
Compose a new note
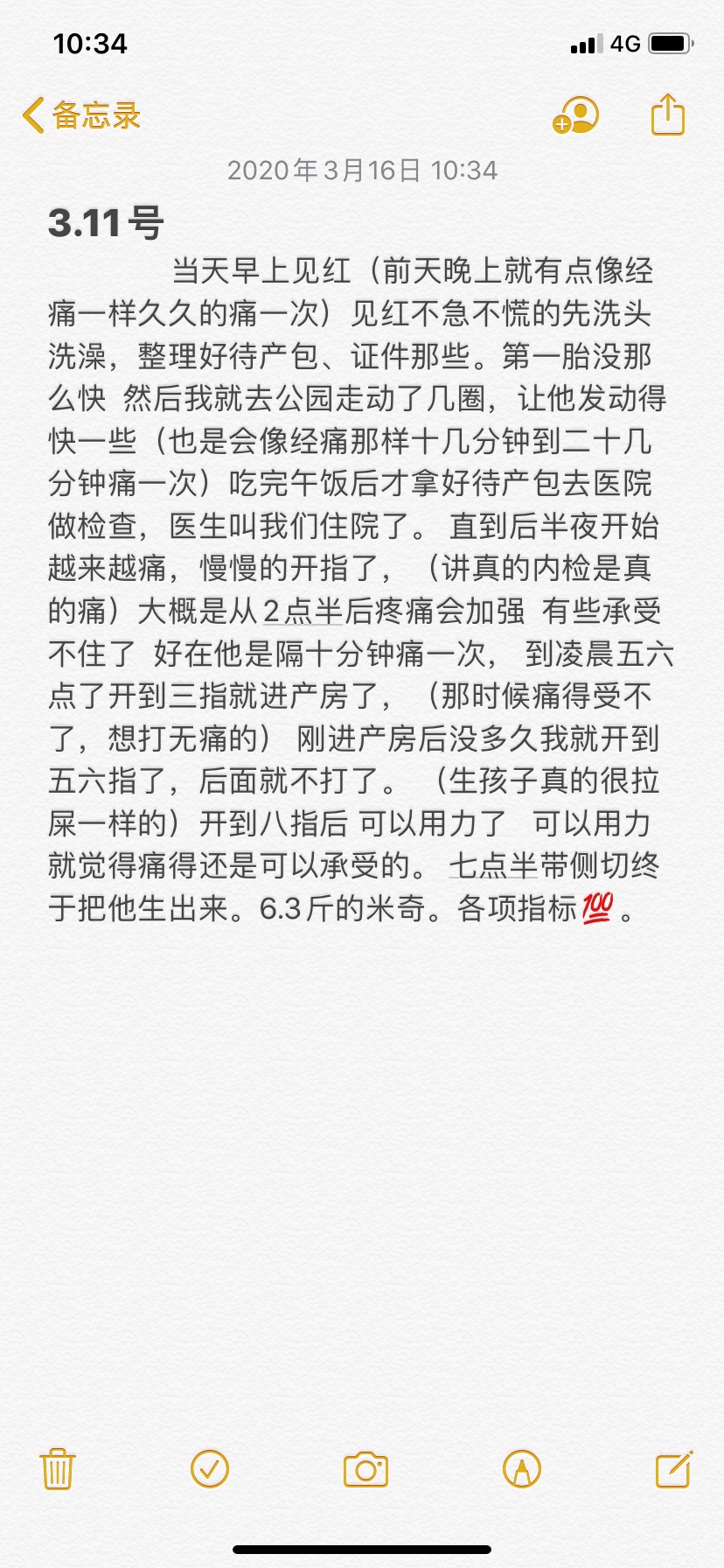click(674, 1468)
